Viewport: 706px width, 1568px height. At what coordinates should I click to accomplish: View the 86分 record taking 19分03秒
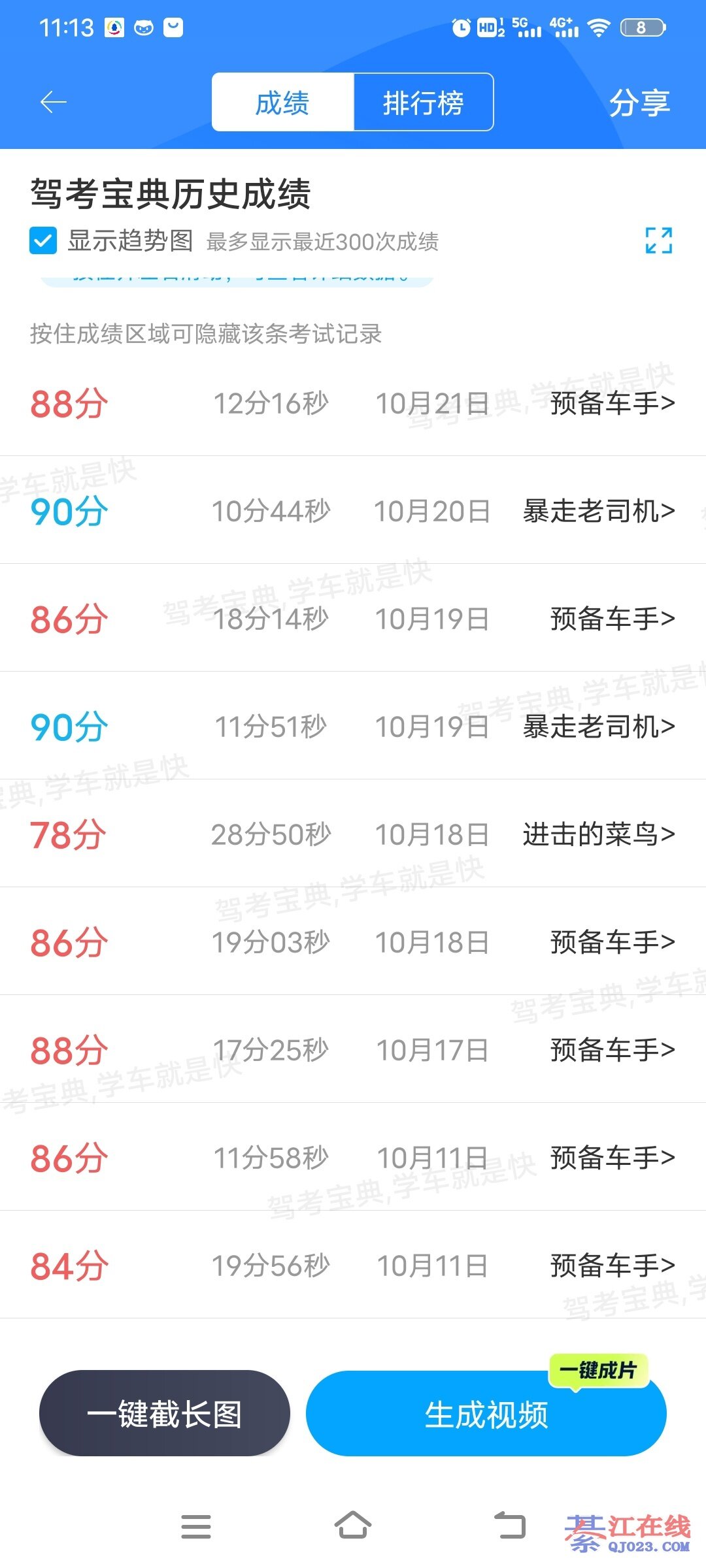pyautogui.click(x=353, y=942)
